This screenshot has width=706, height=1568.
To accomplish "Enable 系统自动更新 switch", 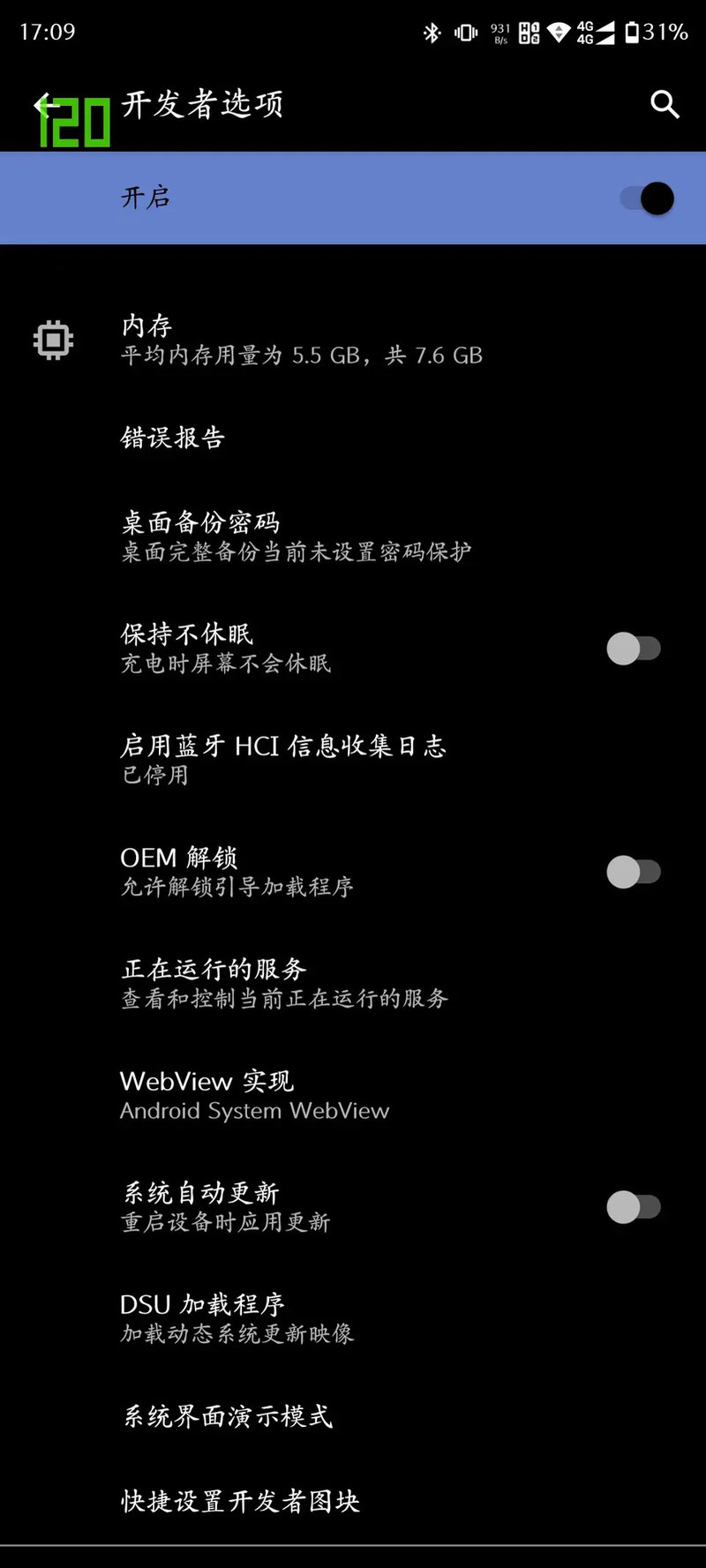I will pyautogui.click(x=633, y=1206).
